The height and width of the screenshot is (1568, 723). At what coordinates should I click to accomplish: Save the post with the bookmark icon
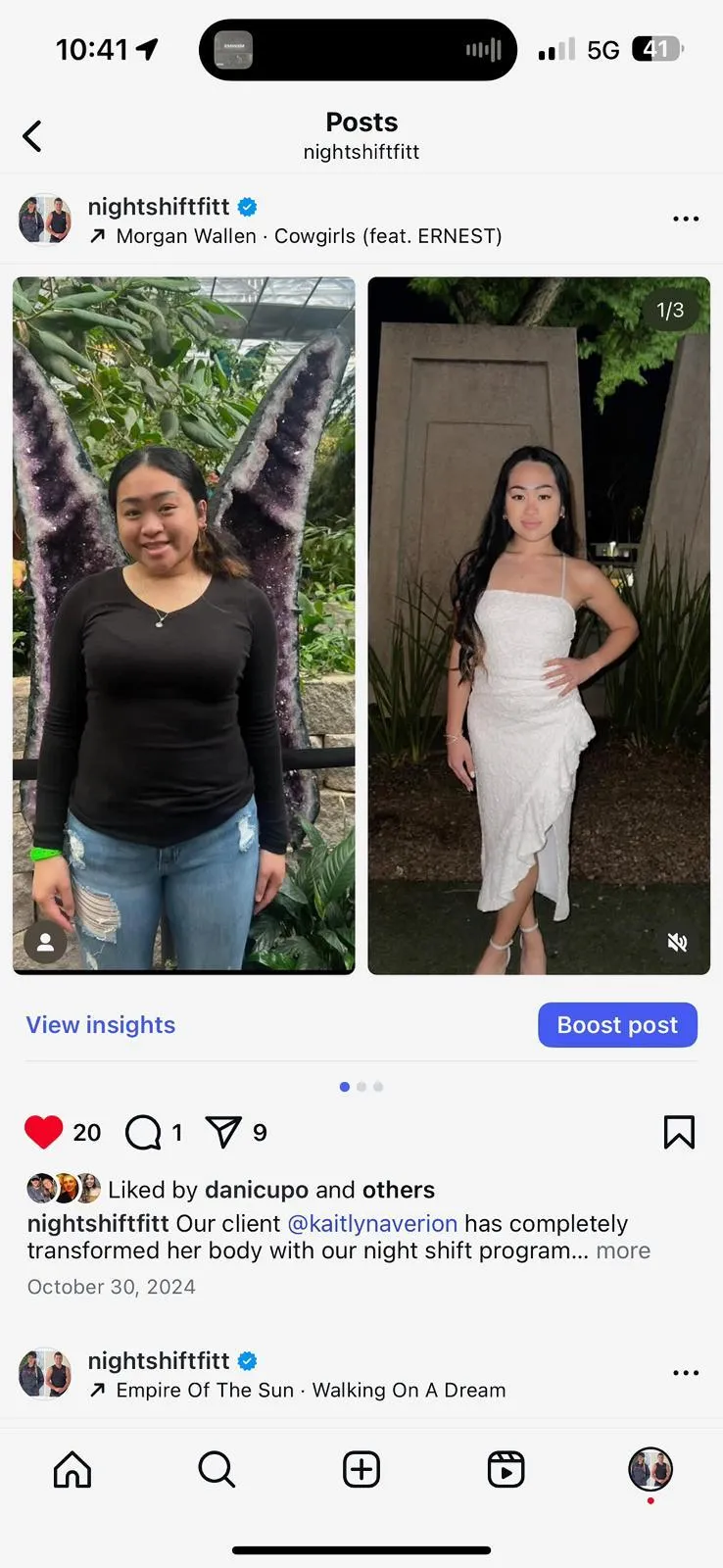[678, 1132]
